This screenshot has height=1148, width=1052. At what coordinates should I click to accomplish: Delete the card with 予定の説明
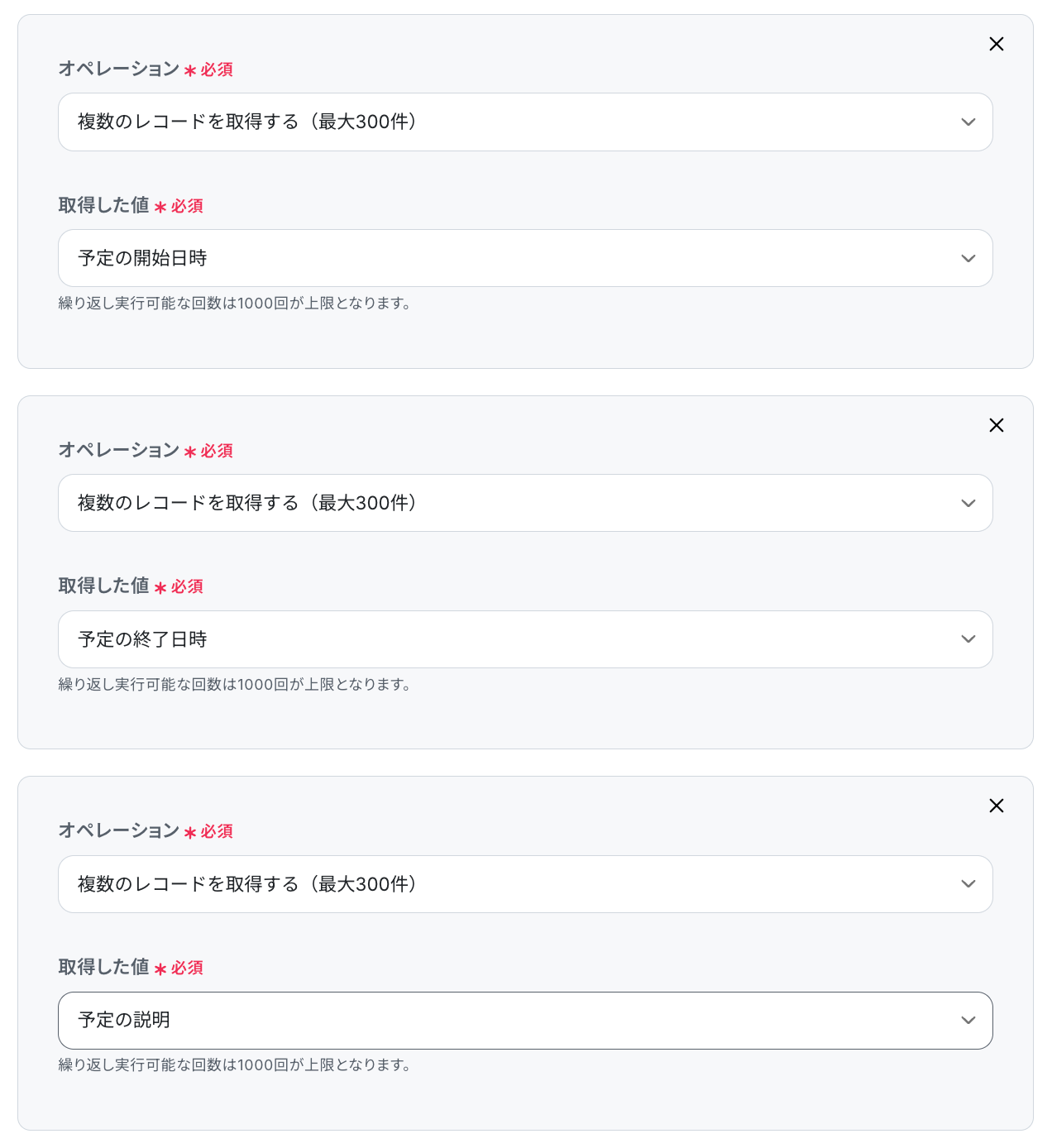pos(997,806)
